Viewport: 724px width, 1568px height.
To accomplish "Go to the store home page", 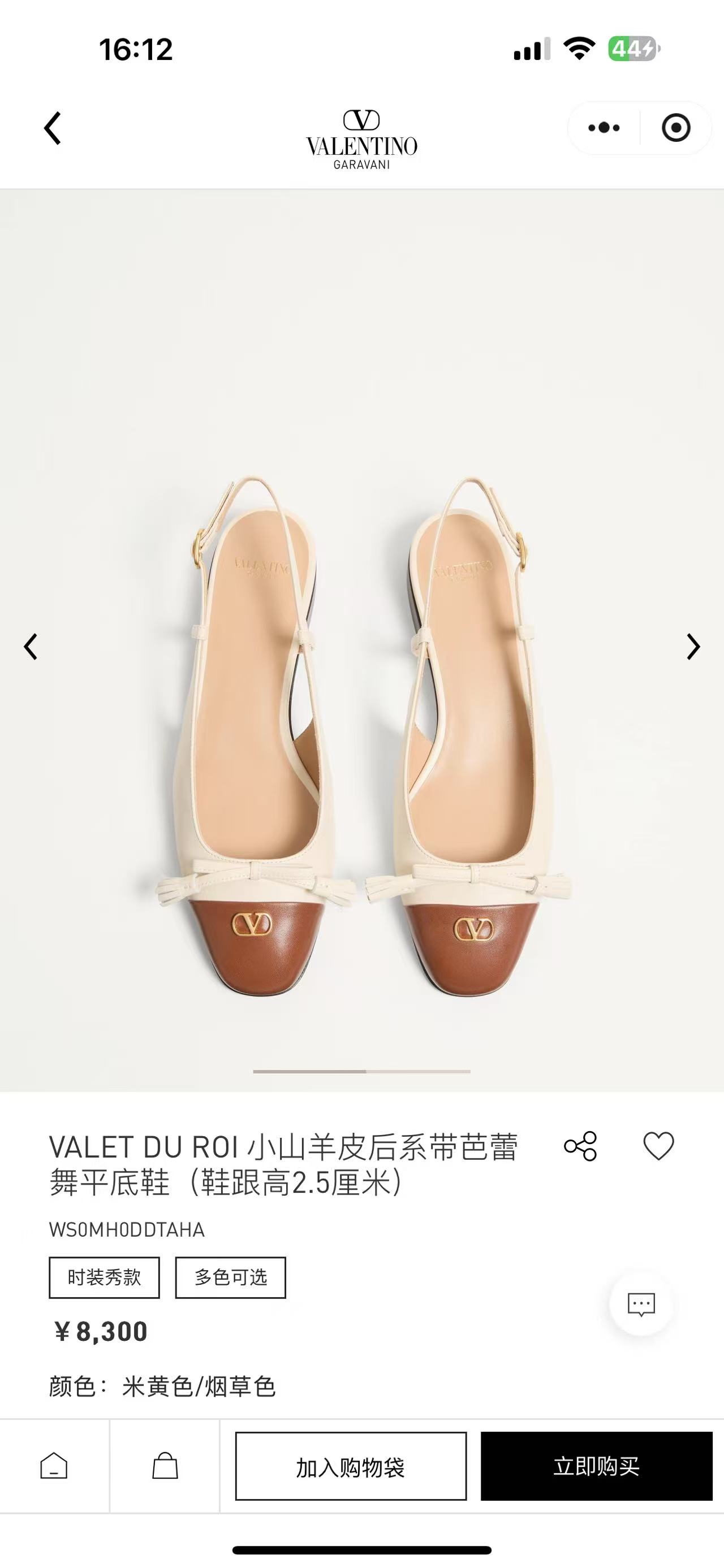I will (x=54, y=1466).
